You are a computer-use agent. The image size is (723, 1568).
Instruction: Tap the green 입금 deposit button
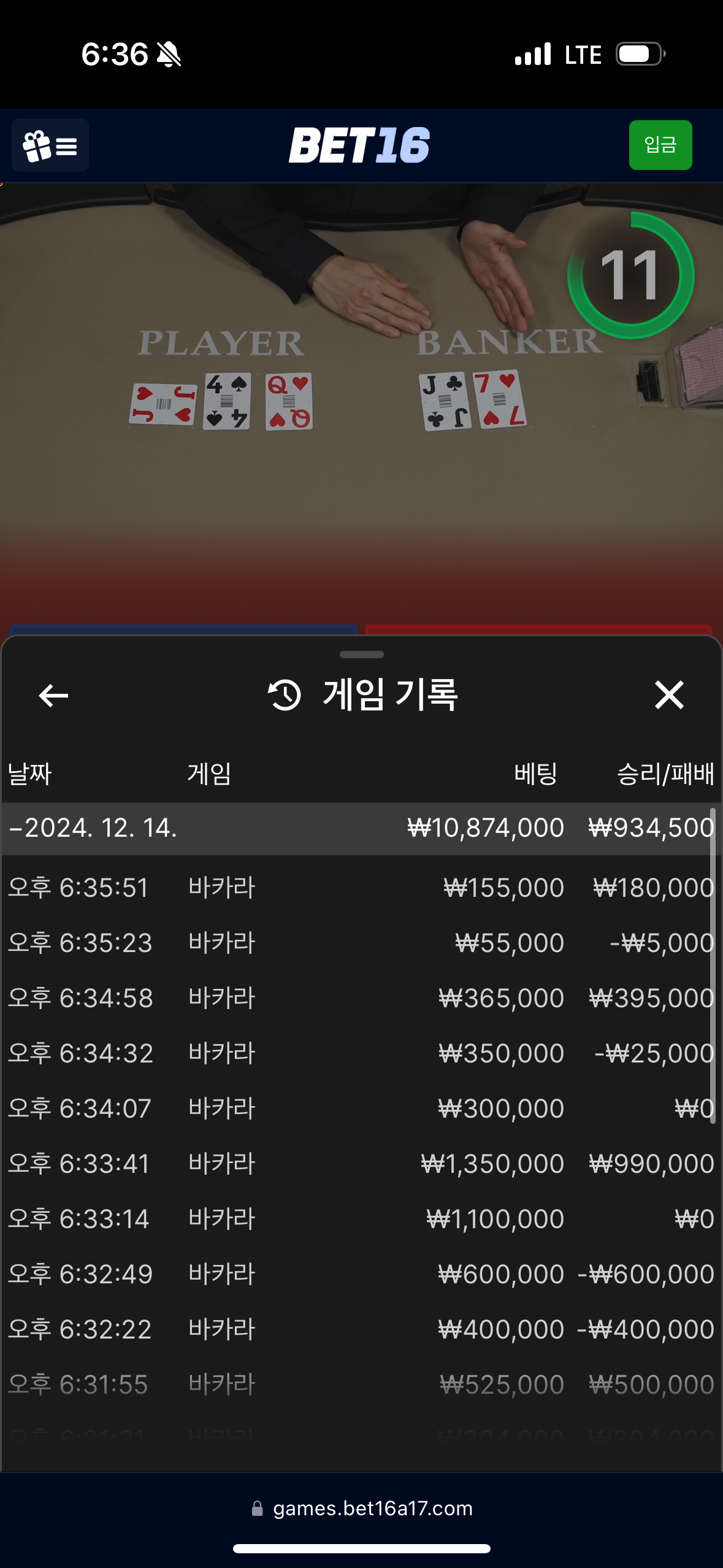pyautogui.click(x=660, y=145)
